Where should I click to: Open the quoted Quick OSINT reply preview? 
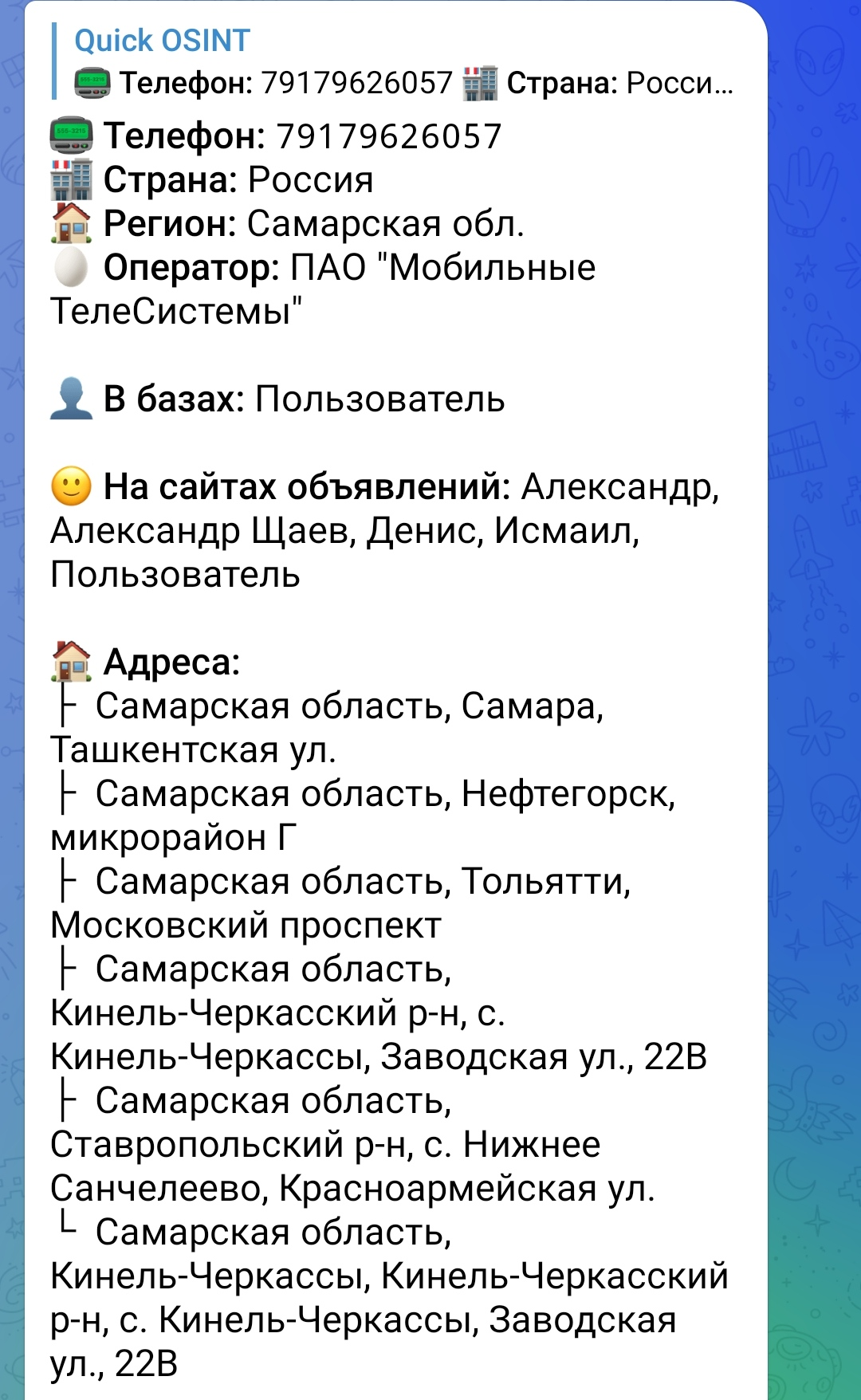395,61
